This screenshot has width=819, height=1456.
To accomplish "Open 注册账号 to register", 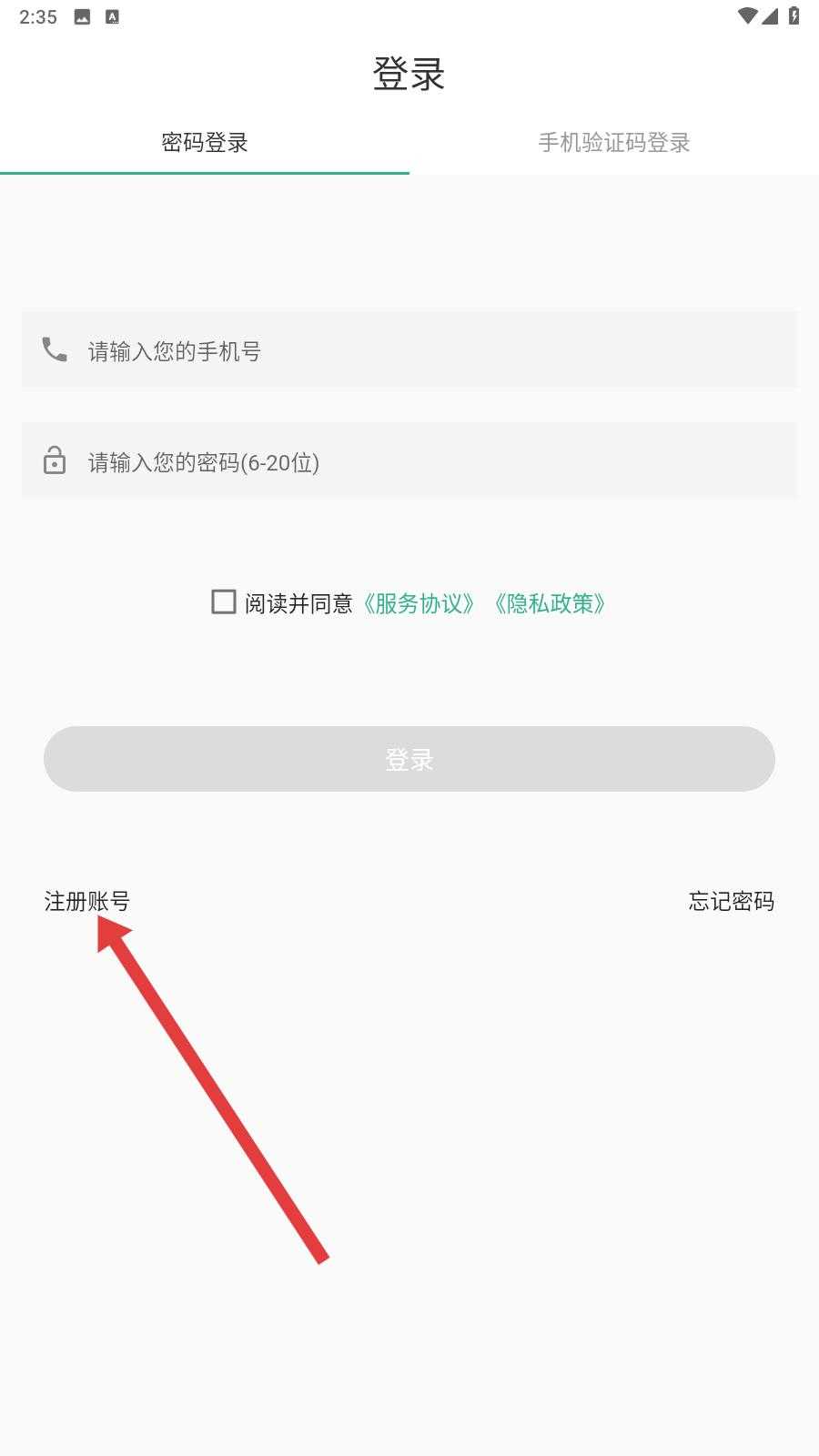I will (87, 901).
